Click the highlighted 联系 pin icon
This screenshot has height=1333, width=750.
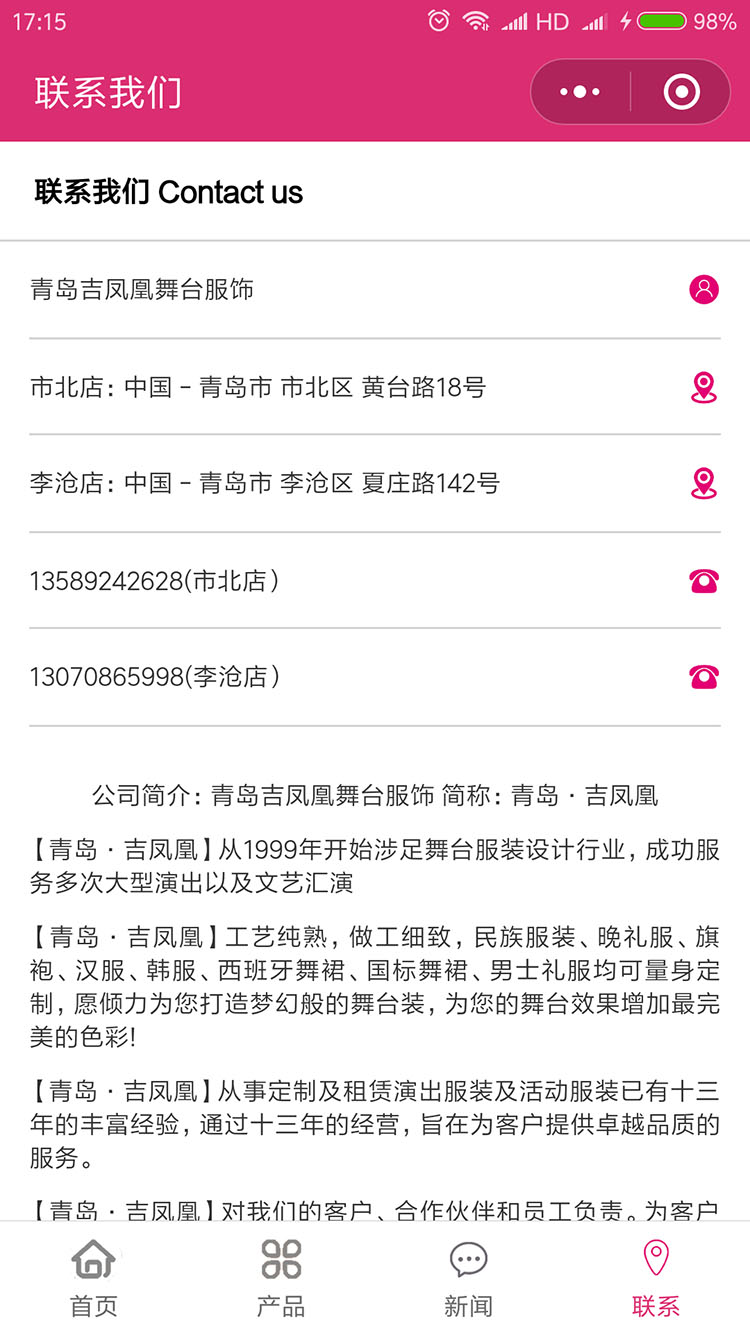[656, 1259]
